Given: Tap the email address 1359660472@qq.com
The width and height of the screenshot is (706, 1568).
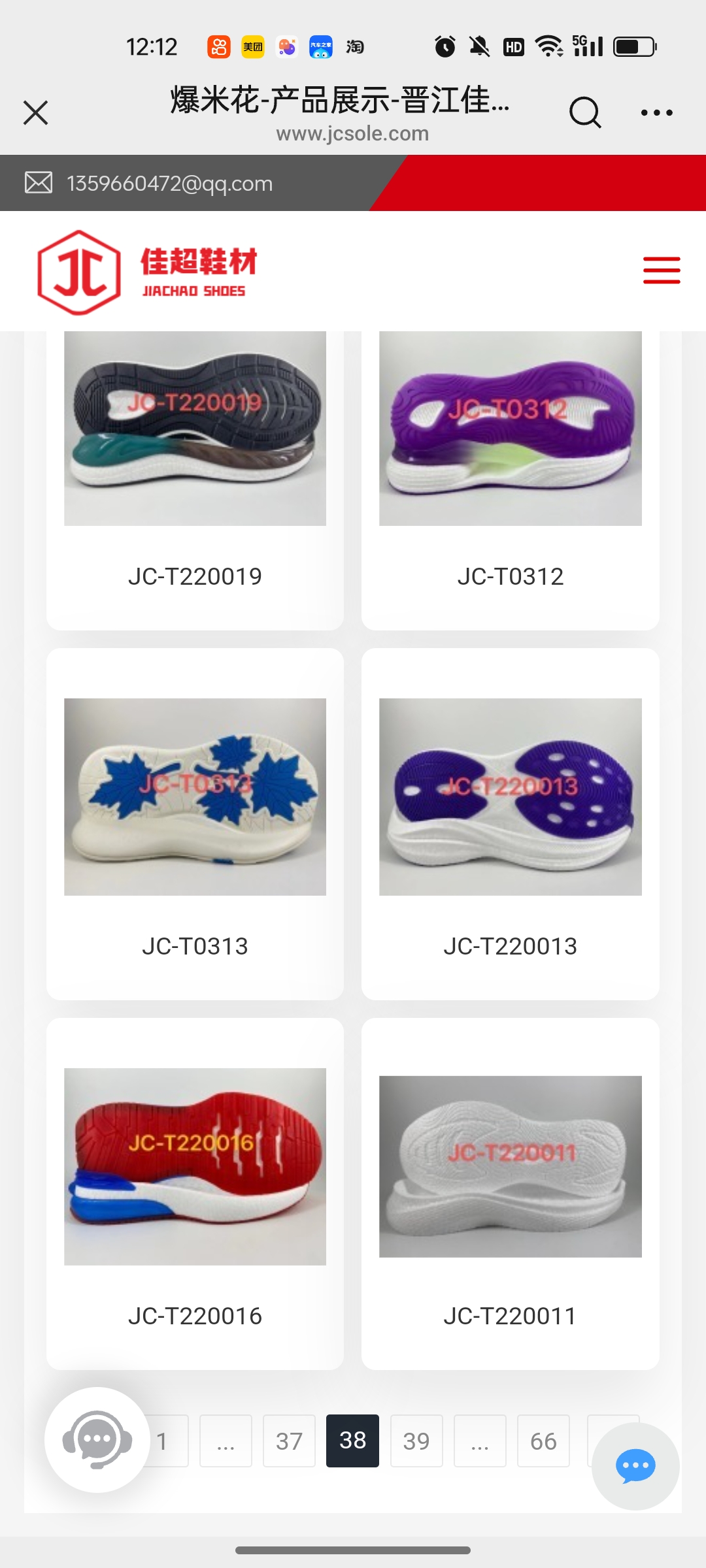Looking at the screenshot, I should (169, 184).
